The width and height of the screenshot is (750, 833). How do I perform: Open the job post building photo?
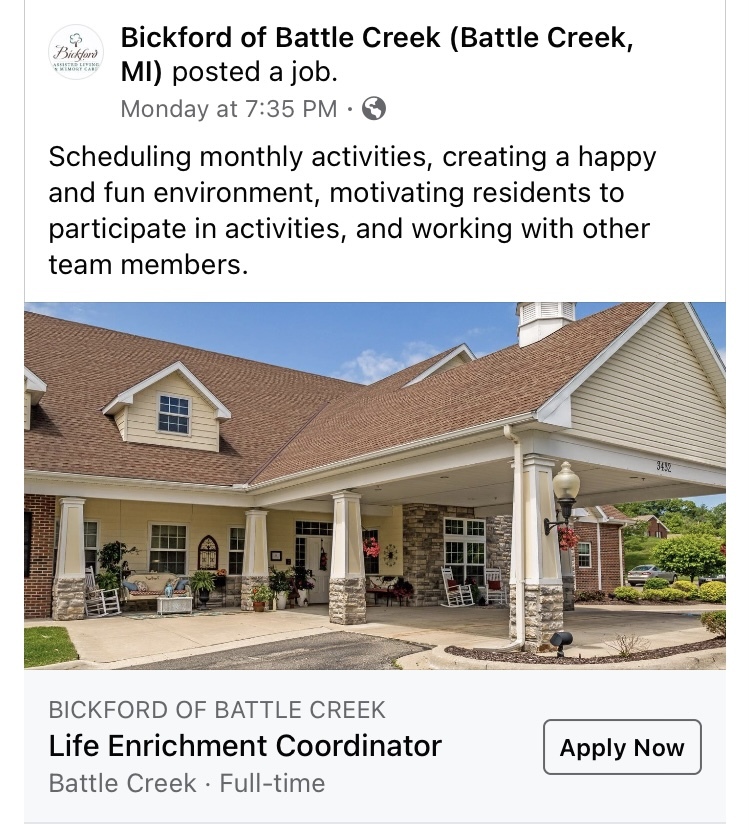point(375,485)
